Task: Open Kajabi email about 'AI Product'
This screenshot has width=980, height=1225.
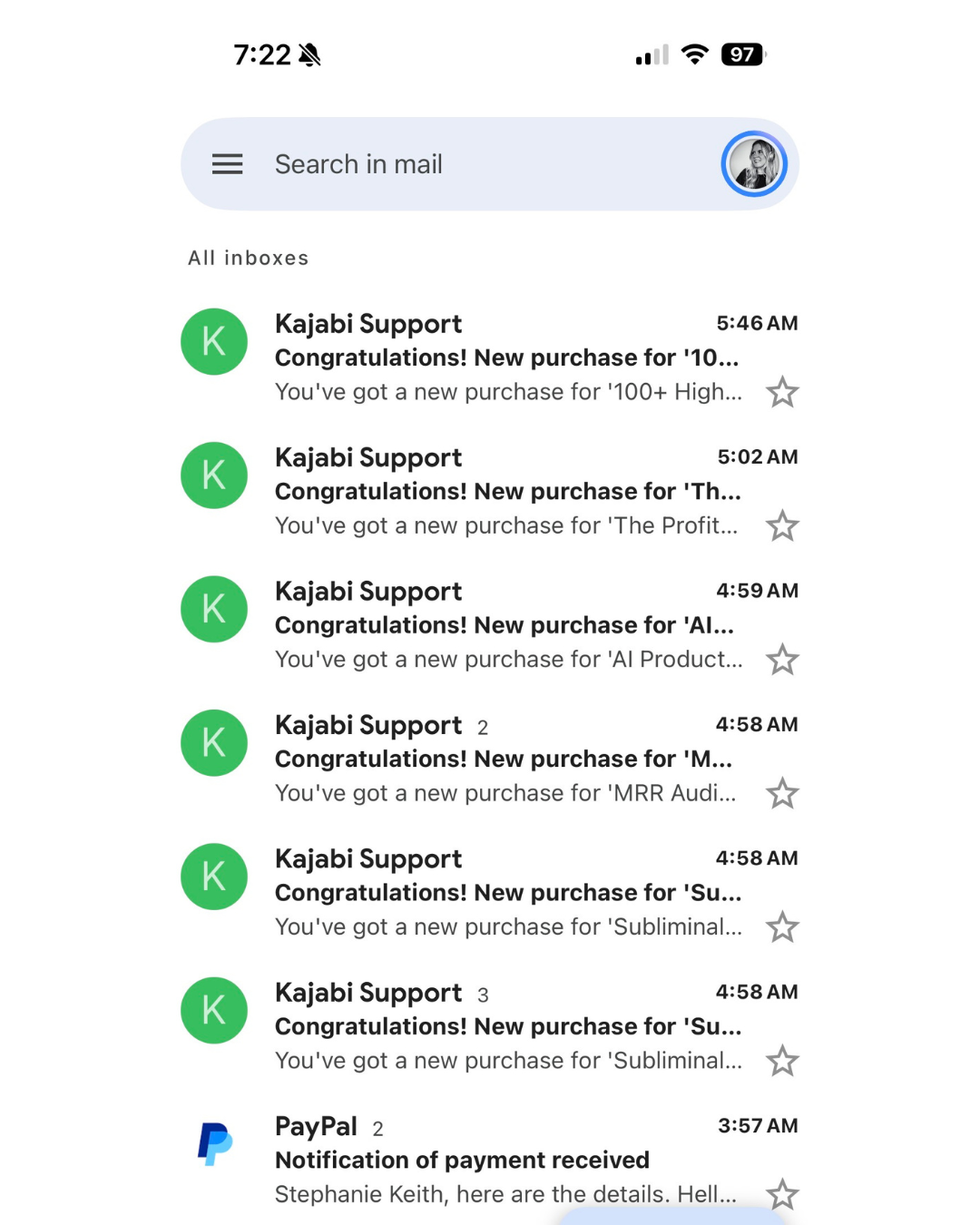Action: 490,625
